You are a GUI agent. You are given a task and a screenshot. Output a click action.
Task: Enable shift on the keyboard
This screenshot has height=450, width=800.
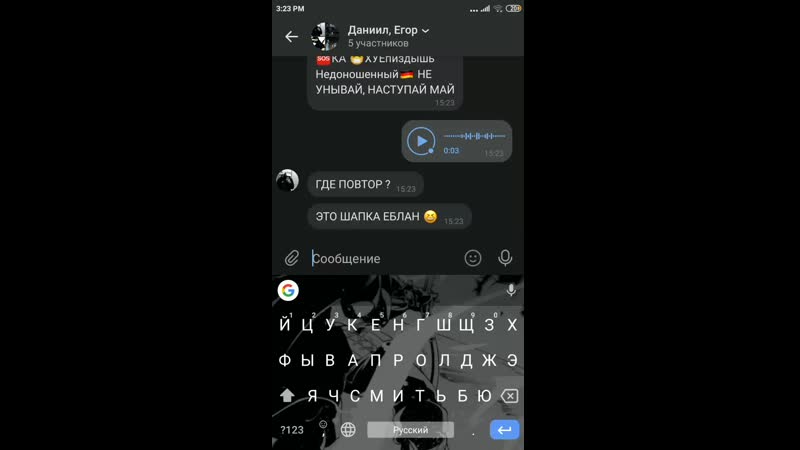click(x=287, y=395)
